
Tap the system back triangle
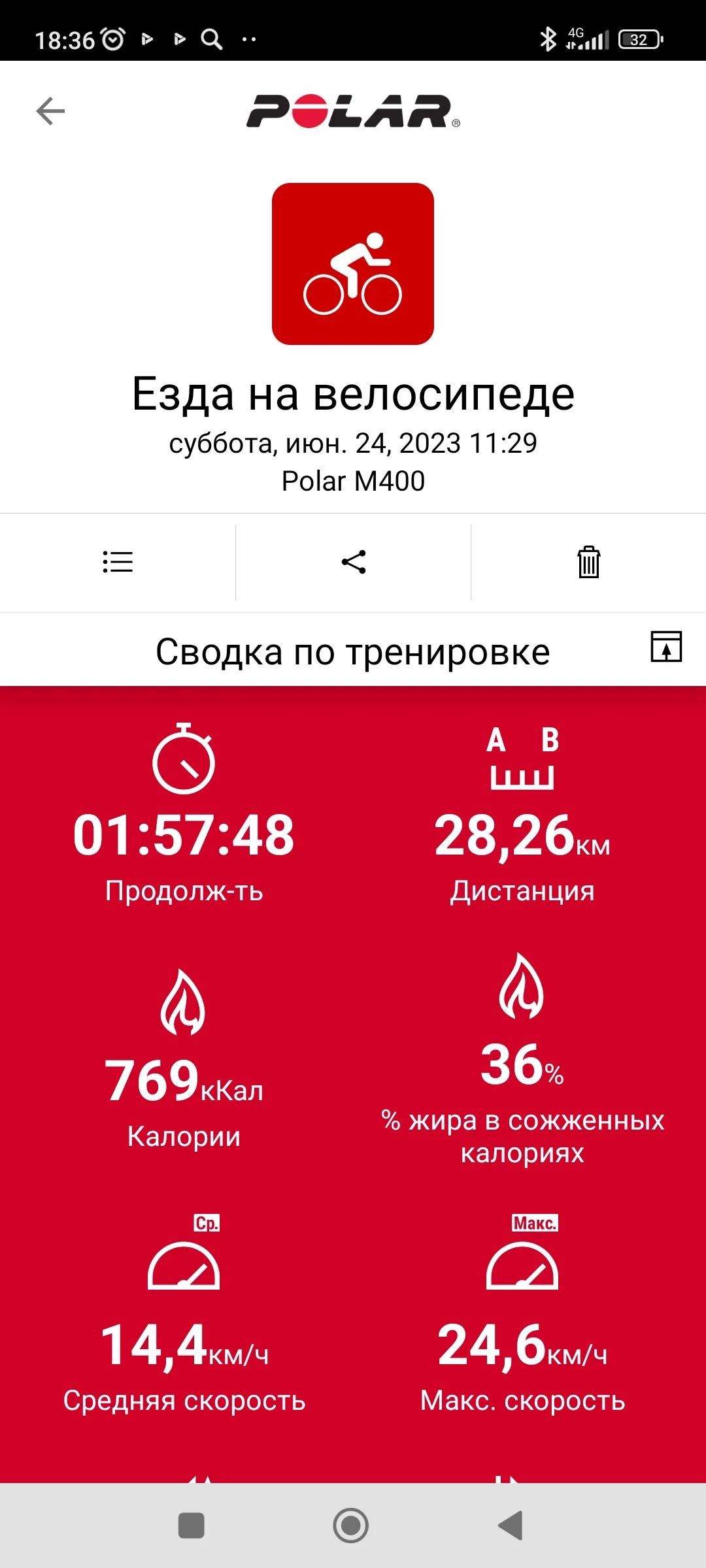(x=511, y=1526)
